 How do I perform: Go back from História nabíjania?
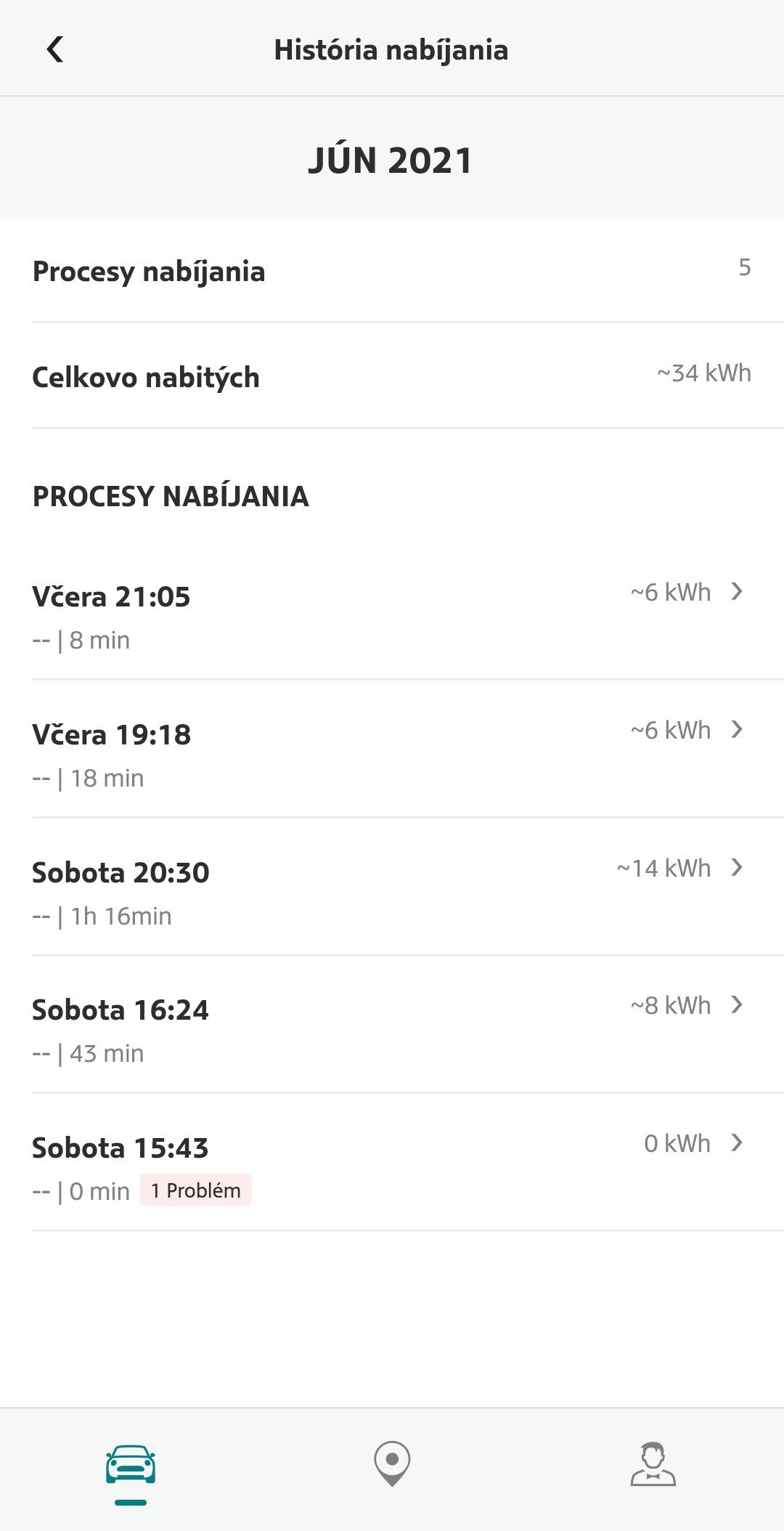click(55, 49)
